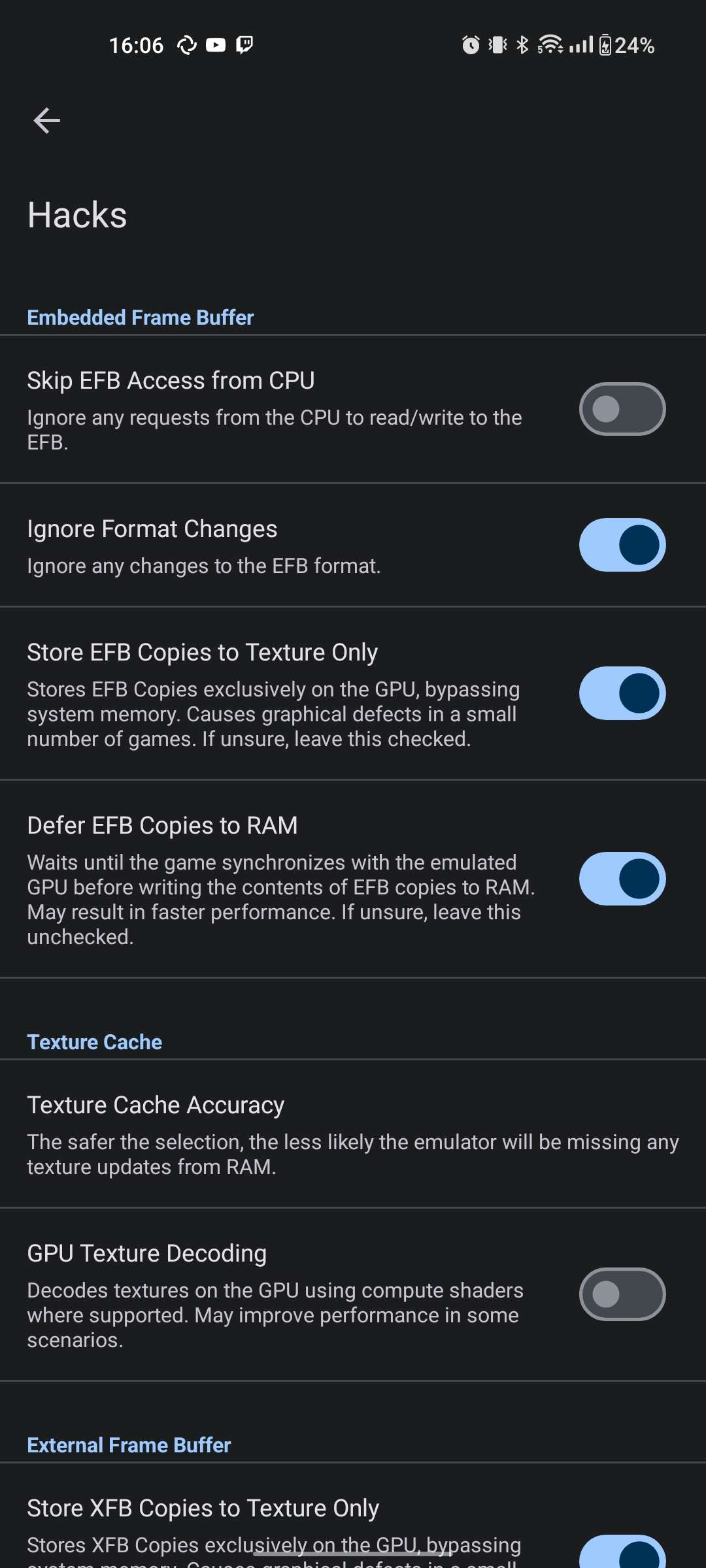This screenshot has height=1568, width=706.
Task: Enable Skip EFB Access from CPU
Action: (x=622, y=409)
